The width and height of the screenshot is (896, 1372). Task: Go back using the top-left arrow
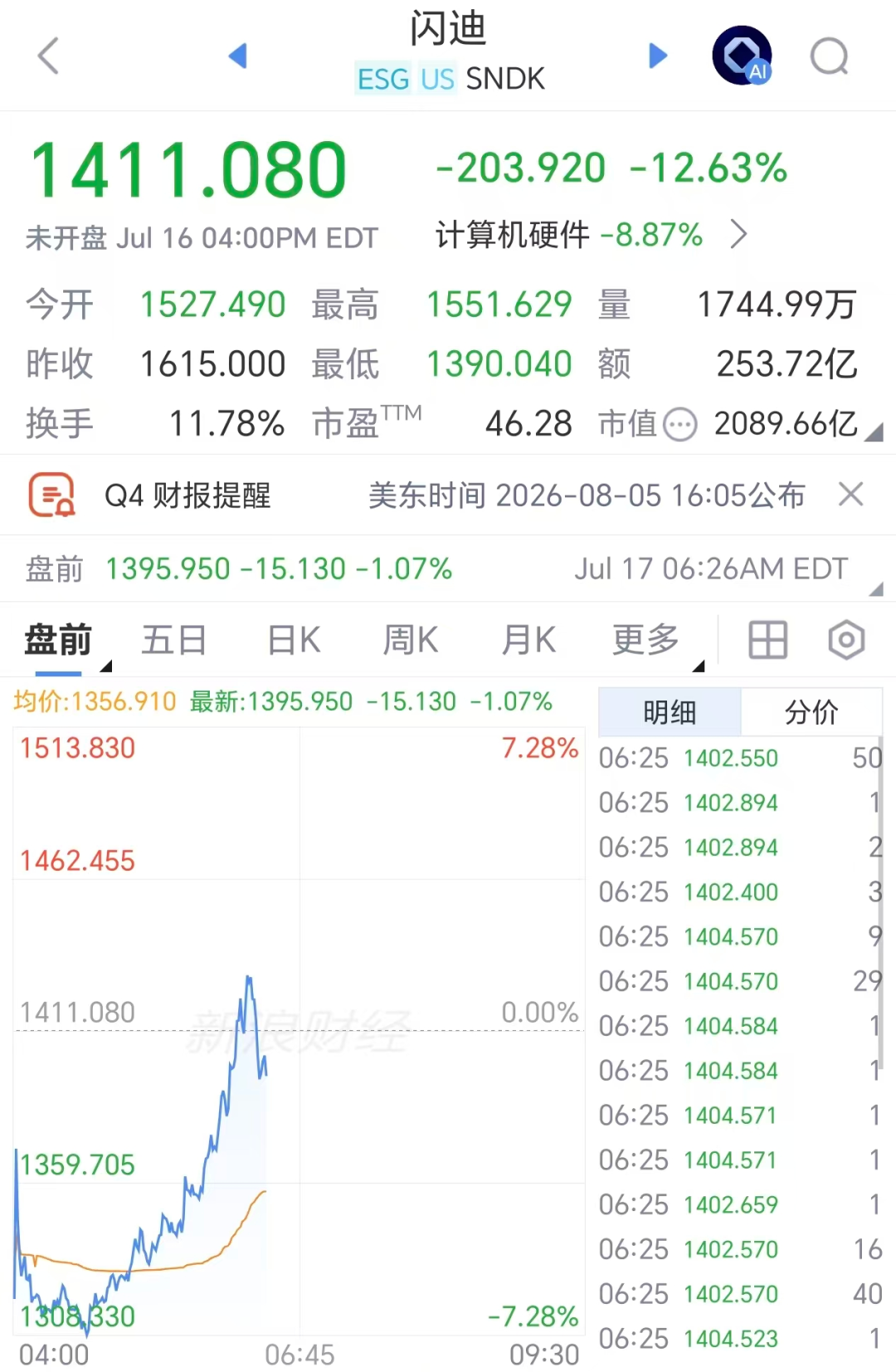point(49,56)
